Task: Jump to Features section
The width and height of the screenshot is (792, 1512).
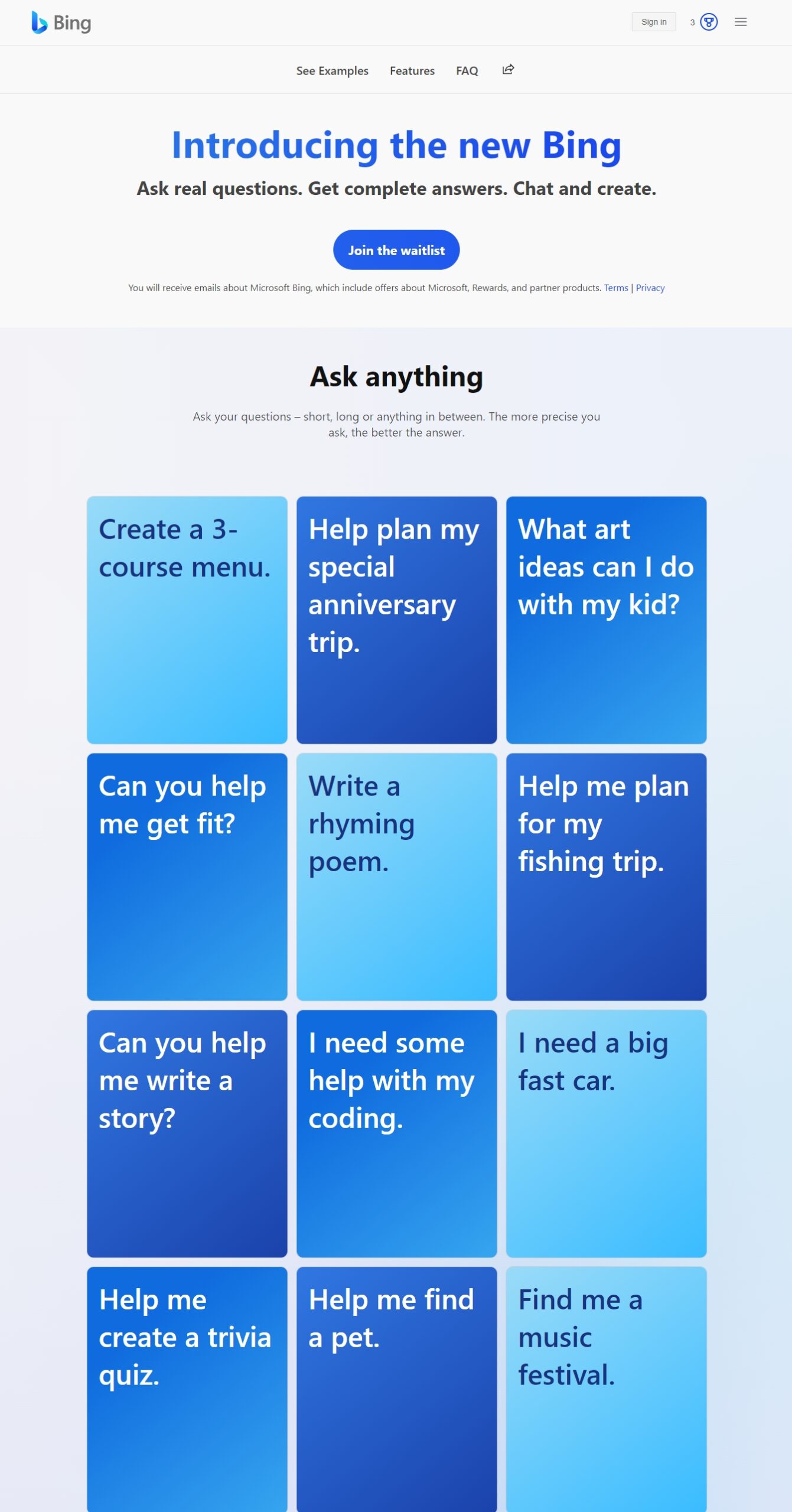Action: coord(412,71)
